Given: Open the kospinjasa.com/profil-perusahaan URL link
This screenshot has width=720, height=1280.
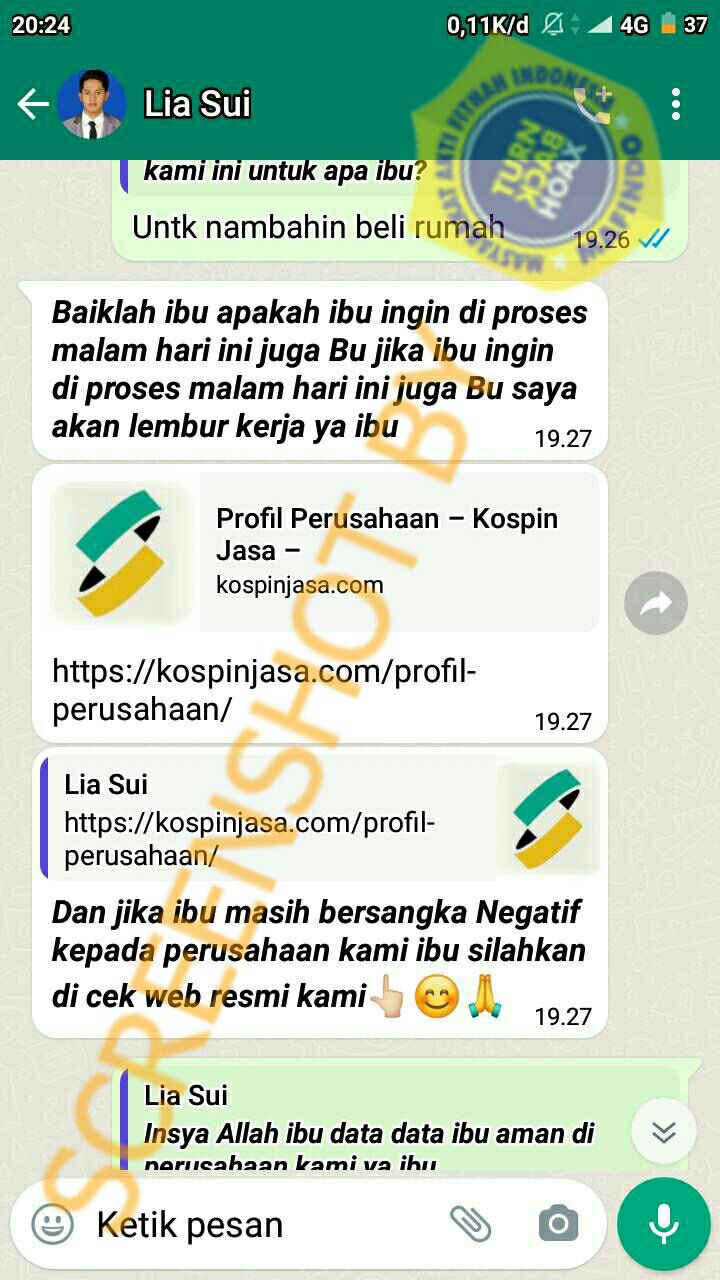Looking at the screenshot, I should click(264, 690).
